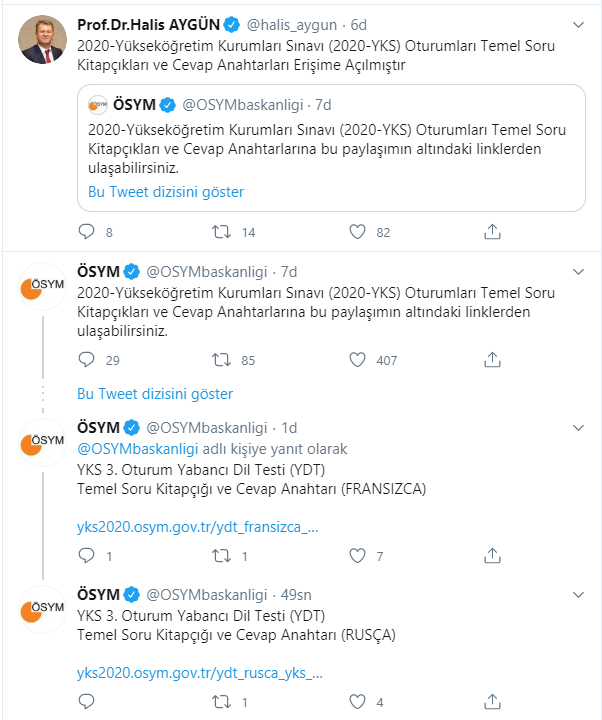Image resolution: width=602 pixels, height=720 pixels.
Task: Retweet the ÖSYM tweet with 85 retweets
Action: pos(223,360)
